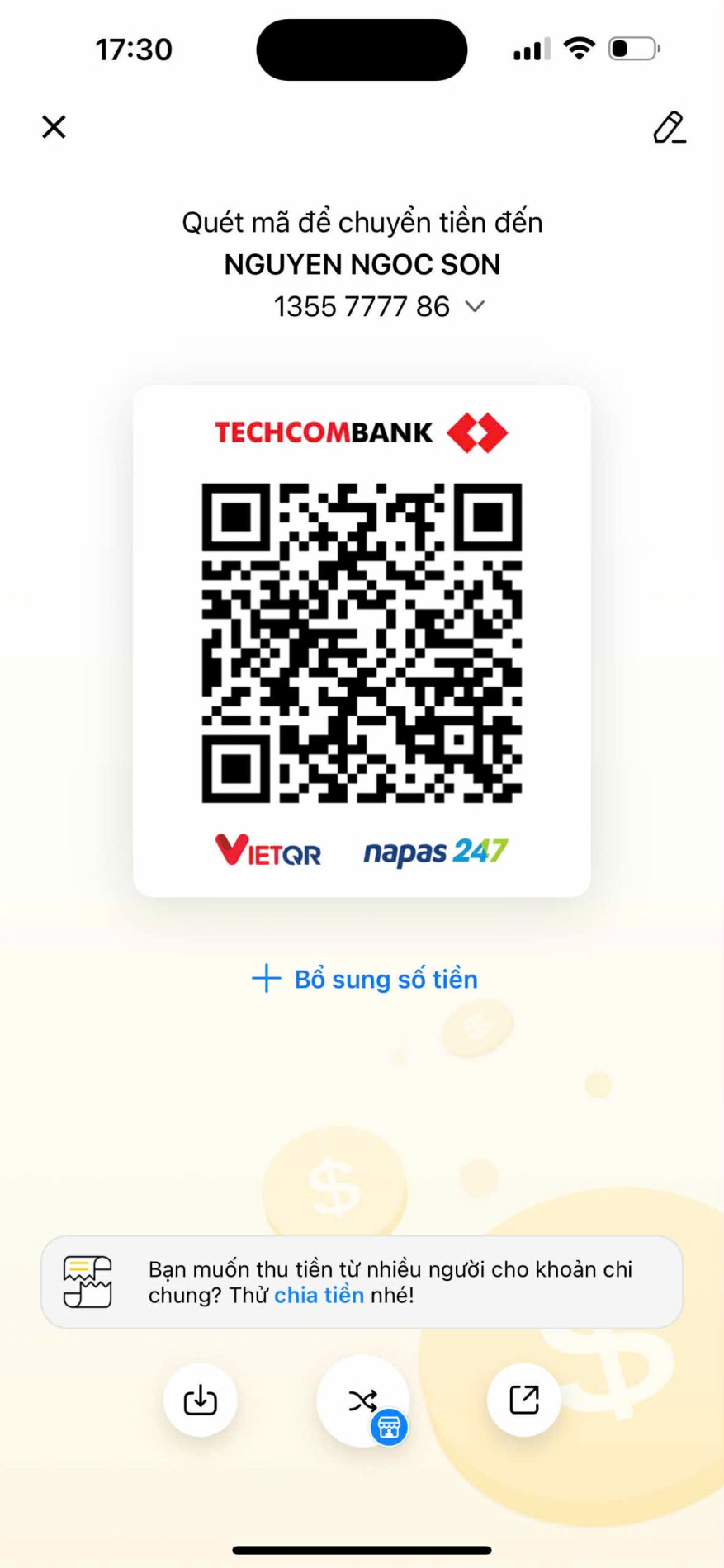Open the chia tiền link
724x1568 pixels.
click(319, 1295)
